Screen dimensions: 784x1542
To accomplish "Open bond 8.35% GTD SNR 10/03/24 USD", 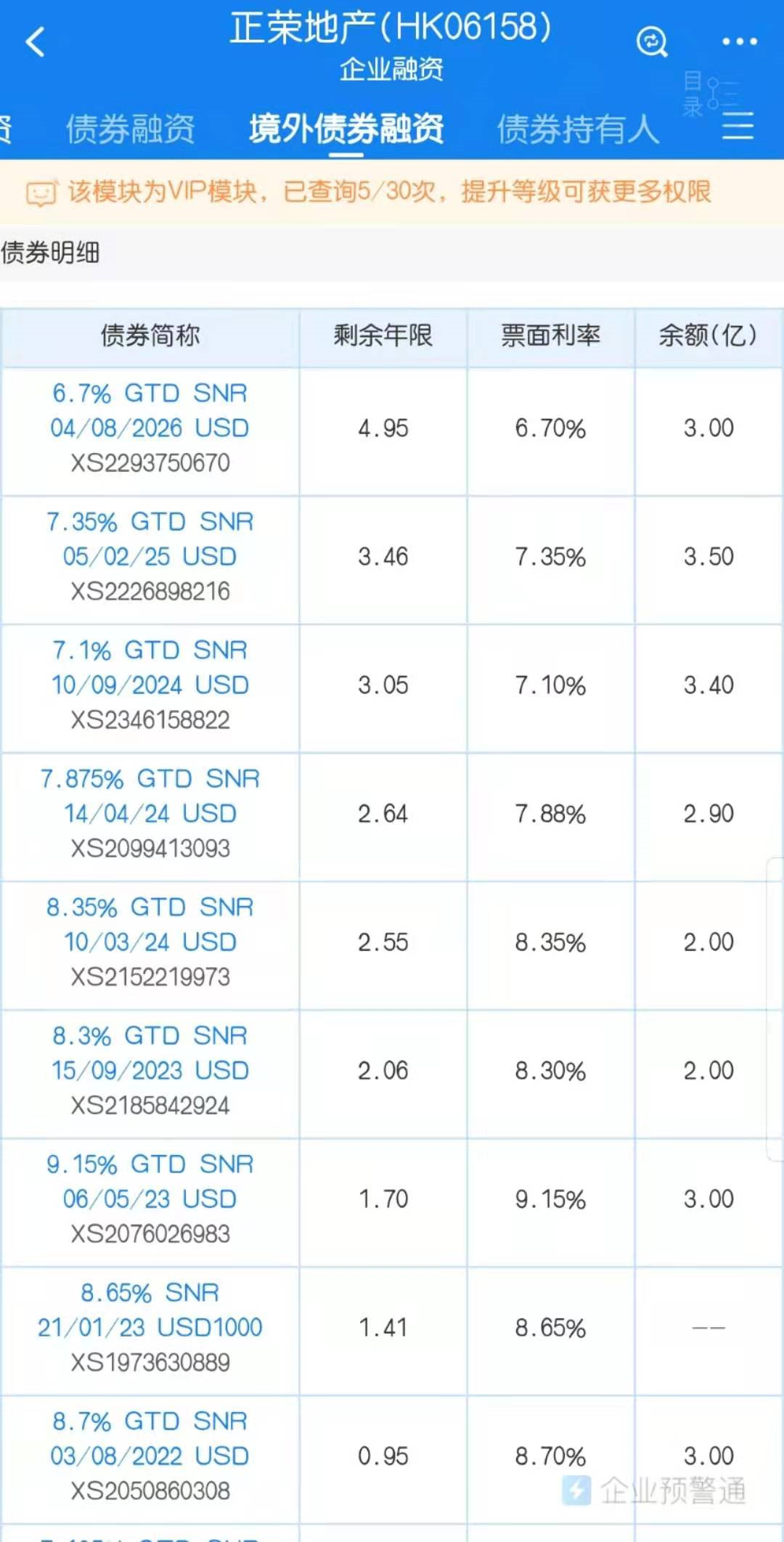I will [x=150, y=924].
